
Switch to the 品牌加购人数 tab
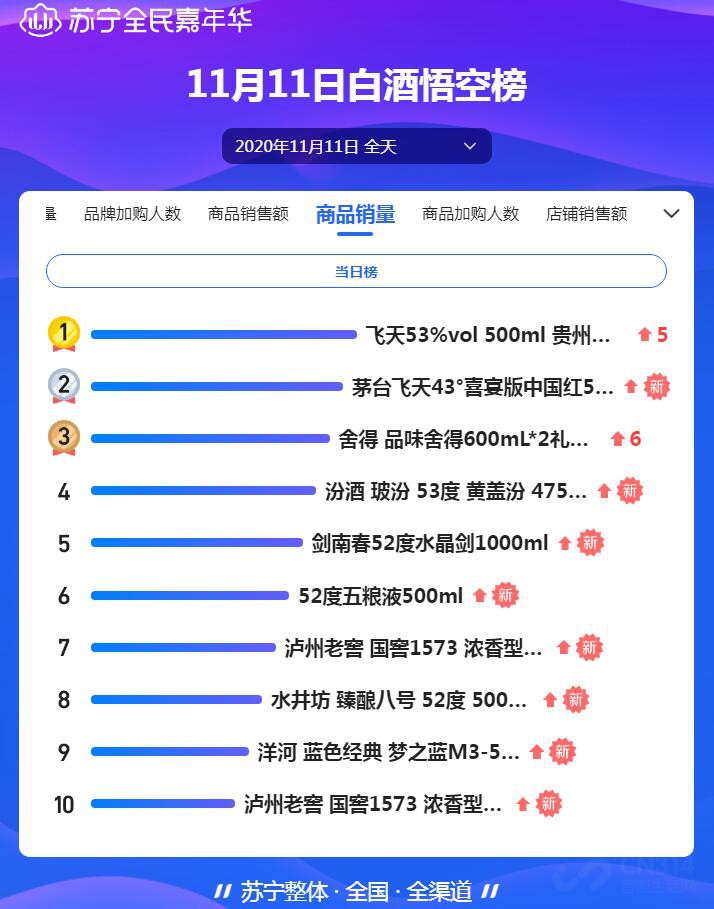click(x=132, y=213)
